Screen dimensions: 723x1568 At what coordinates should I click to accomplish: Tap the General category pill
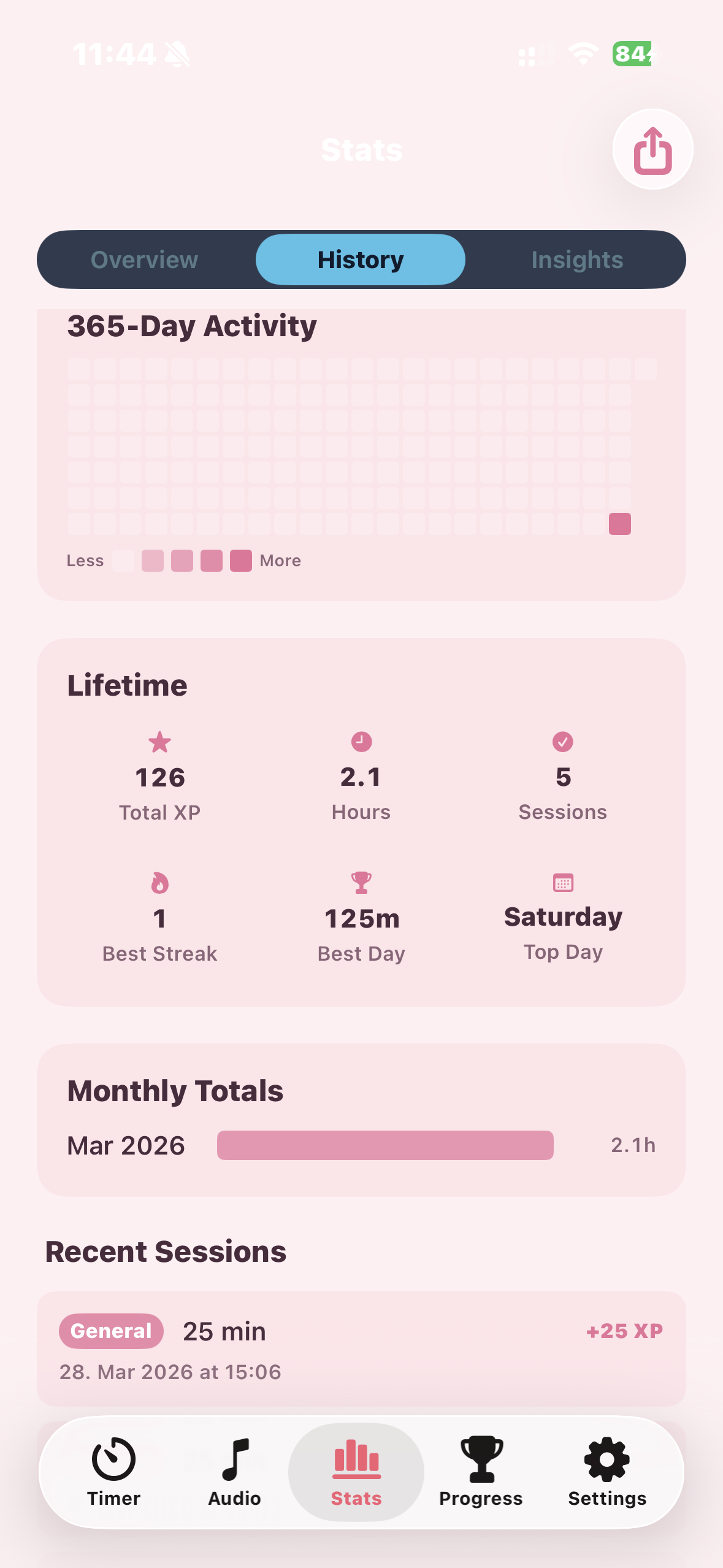pyautogui.click(x=110, y=1331)
